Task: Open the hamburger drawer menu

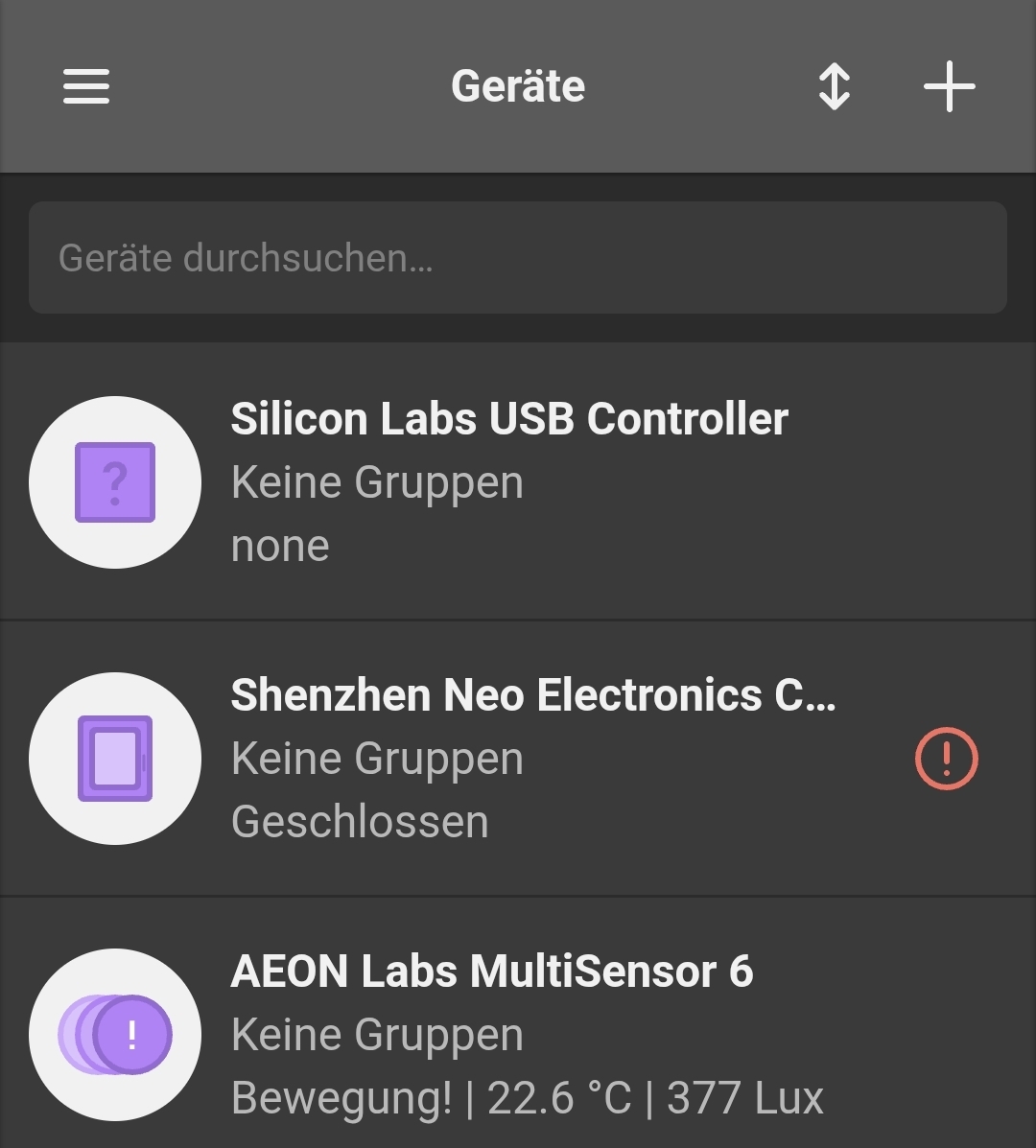Action: (x=86, y=86)
